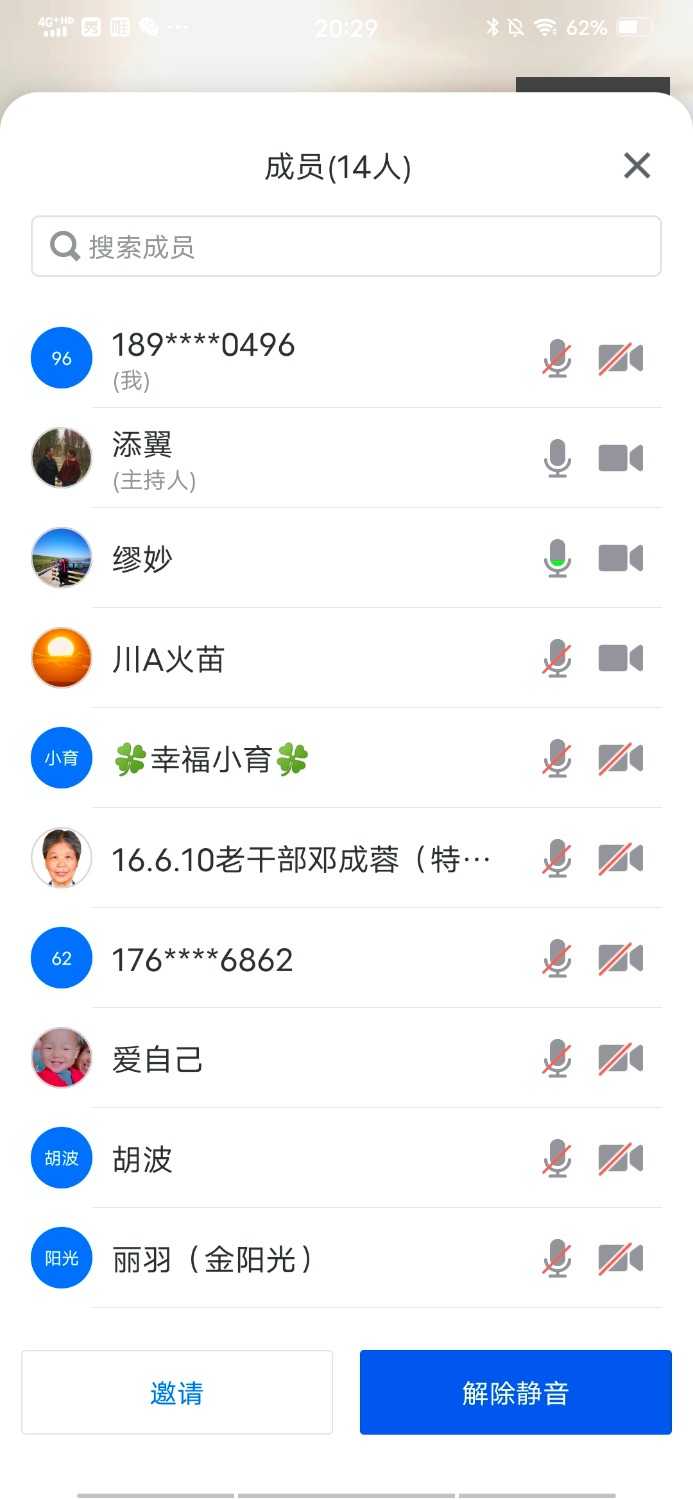Screen dimensions: 693x1500
Task: Select member 幸福小育
Action: click(300, 759)
